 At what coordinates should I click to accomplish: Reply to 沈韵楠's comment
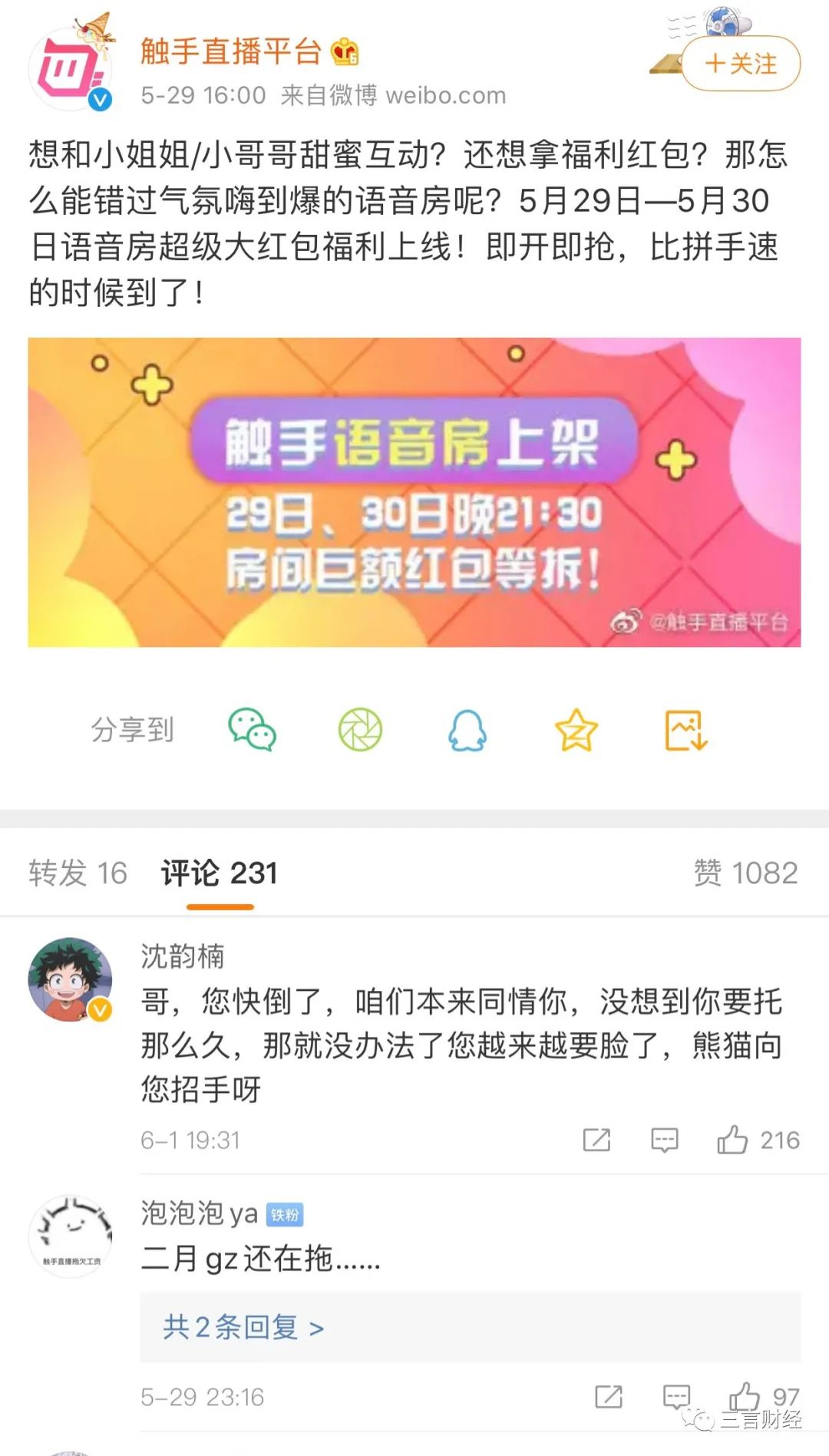click(x=664, y=1140)
